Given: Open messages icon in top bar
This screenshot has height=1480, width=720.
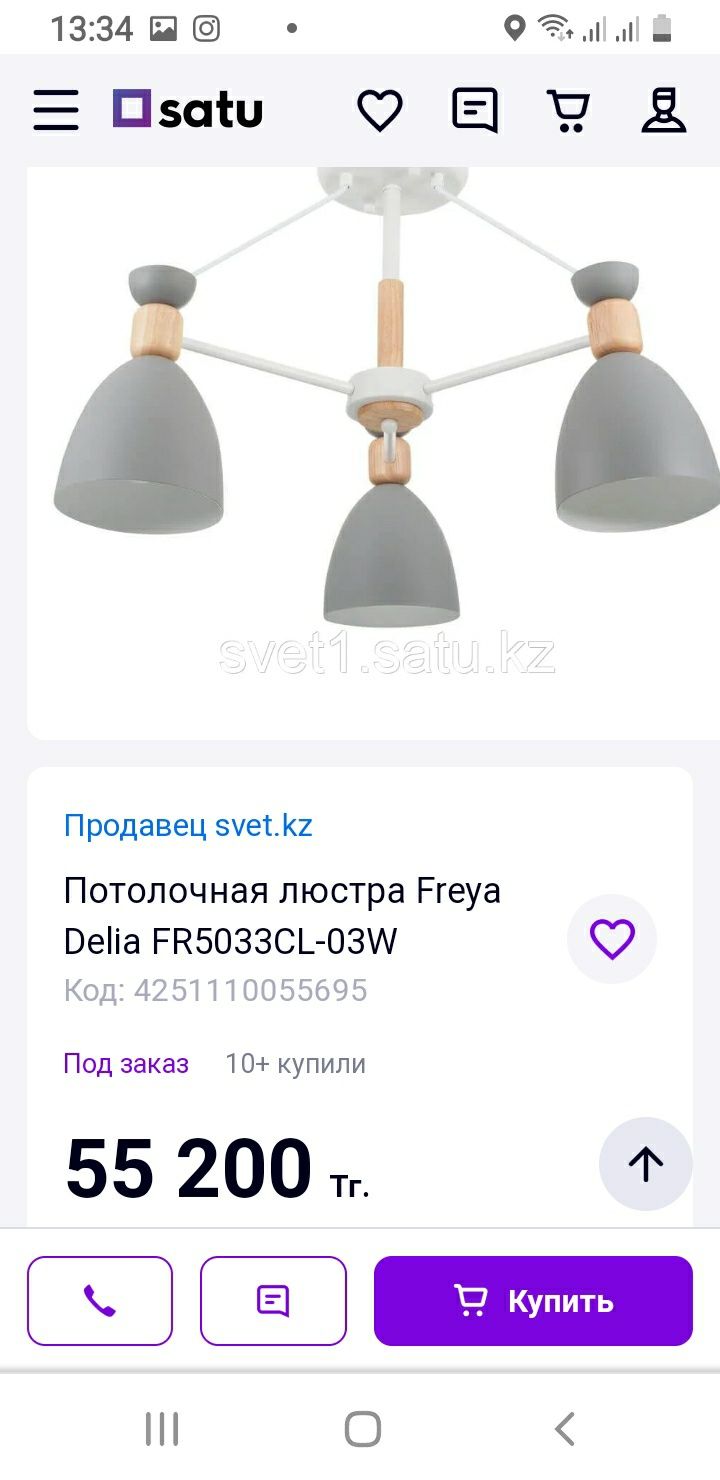Looking at the screenshot, I should [475, 110].
